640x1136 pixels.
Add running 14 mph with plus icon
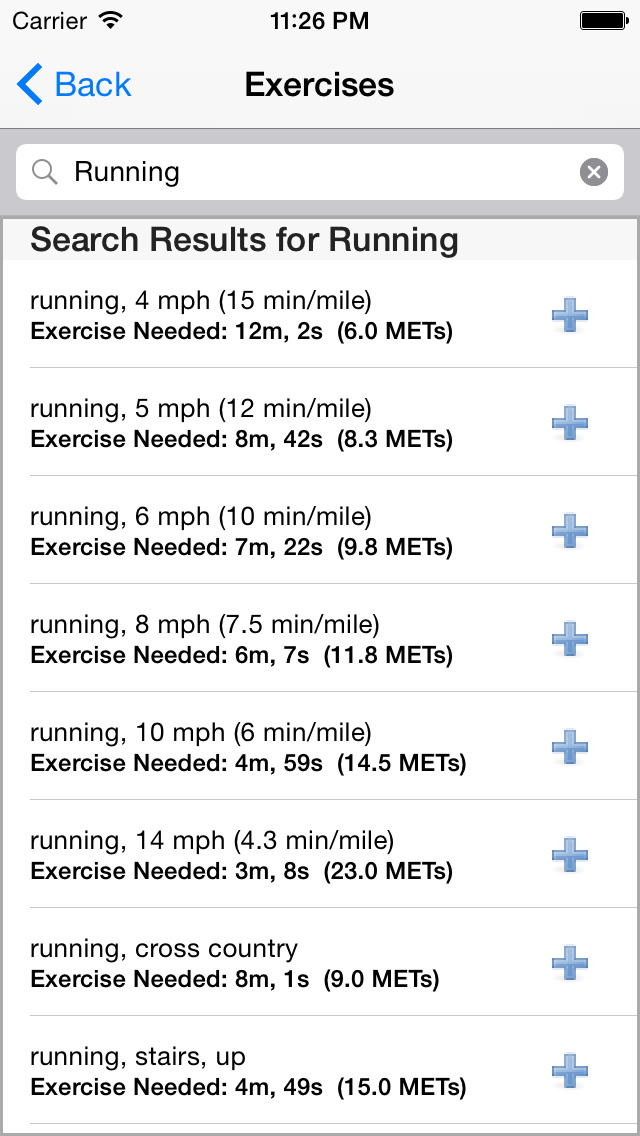[570, 855]
